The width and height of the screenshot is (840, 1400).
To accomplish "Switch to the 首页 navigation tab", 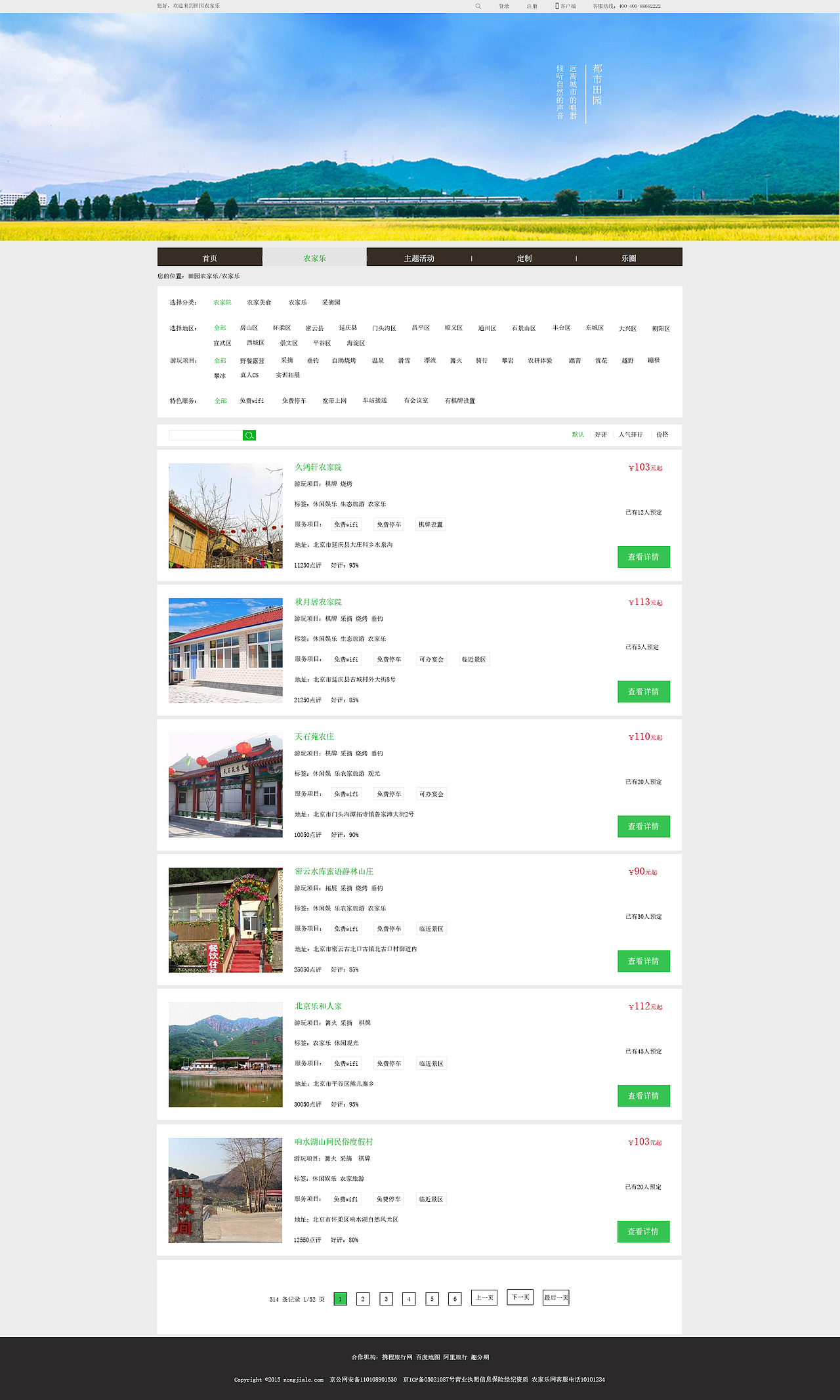I will 210,258.
